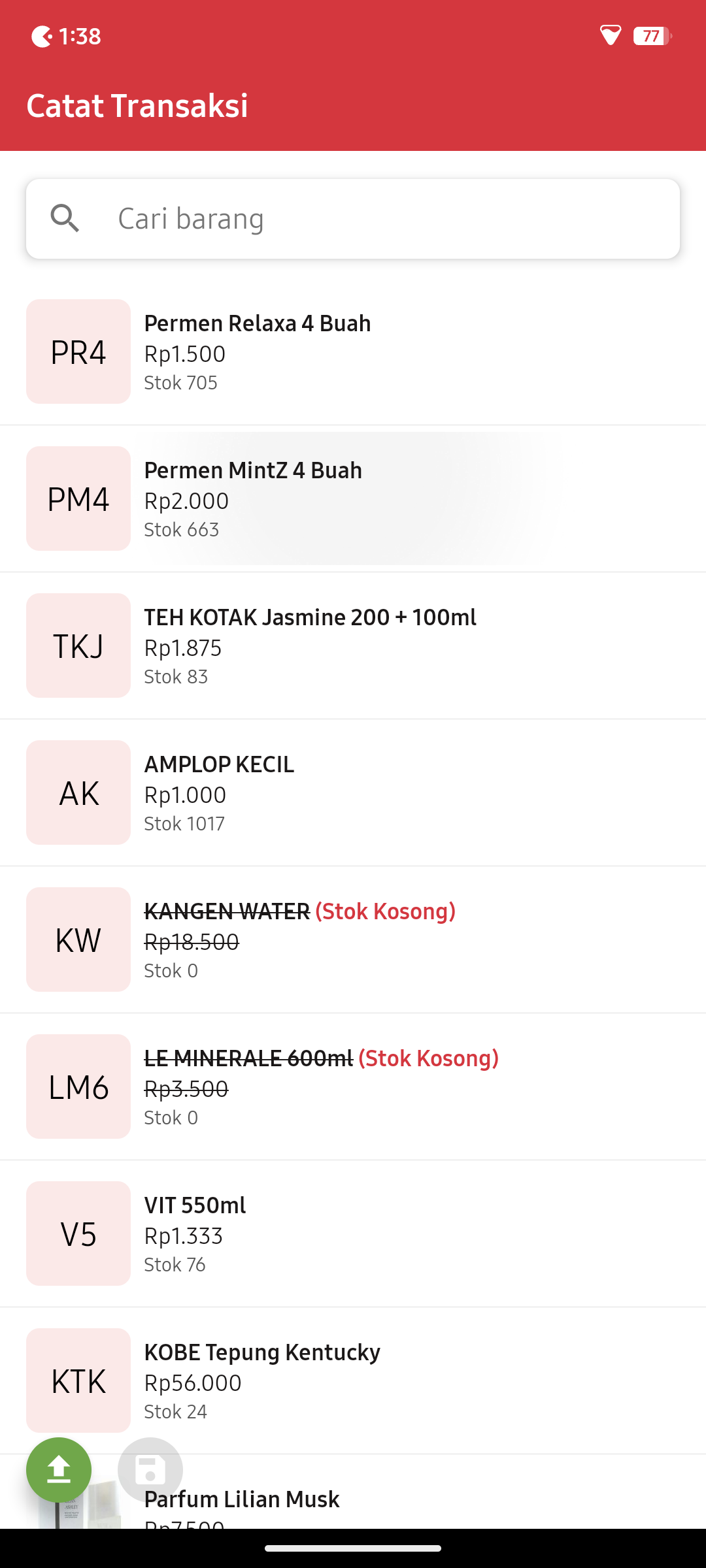Tap the KW badge for Kangen Water
706x1568 pixels.
77,939
